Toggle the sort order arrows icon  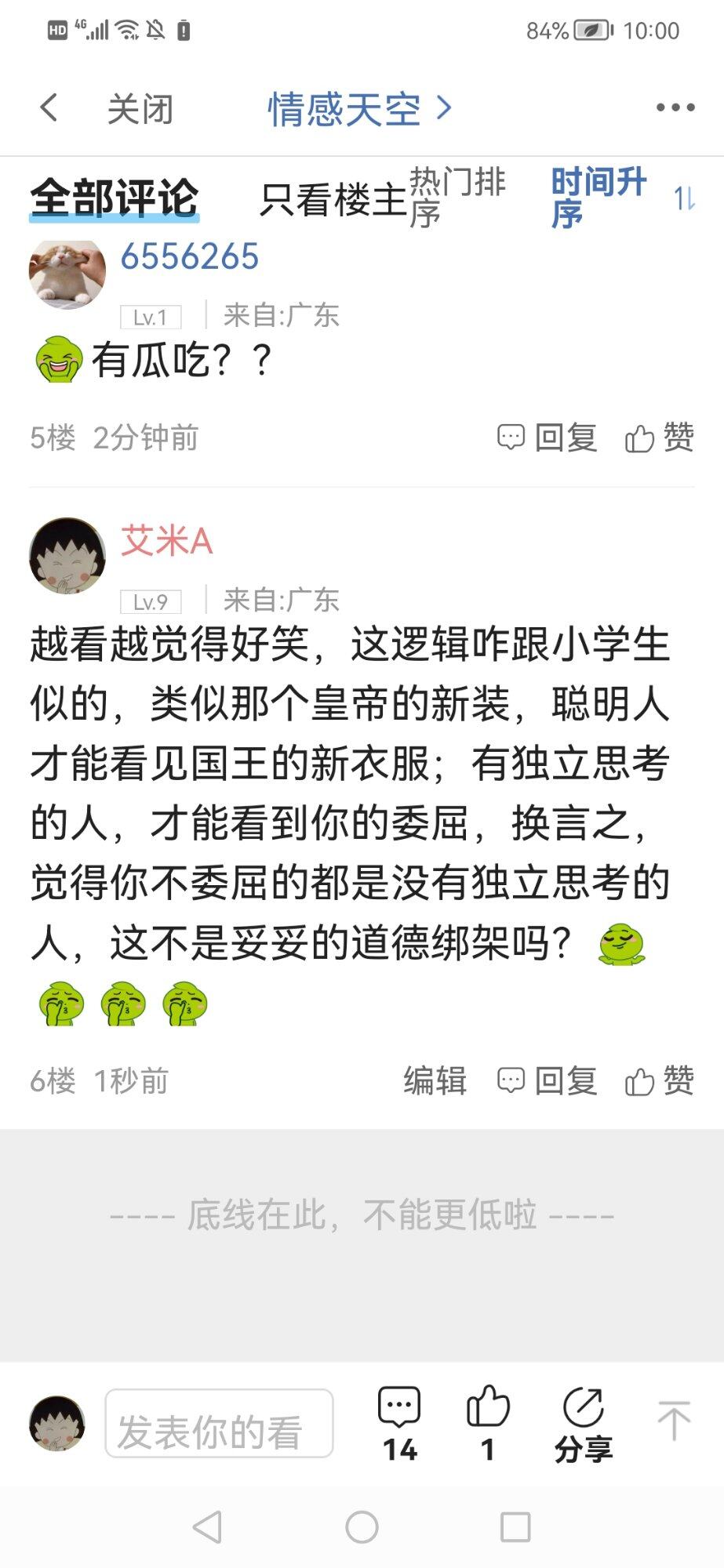click(x=684, y=198)
